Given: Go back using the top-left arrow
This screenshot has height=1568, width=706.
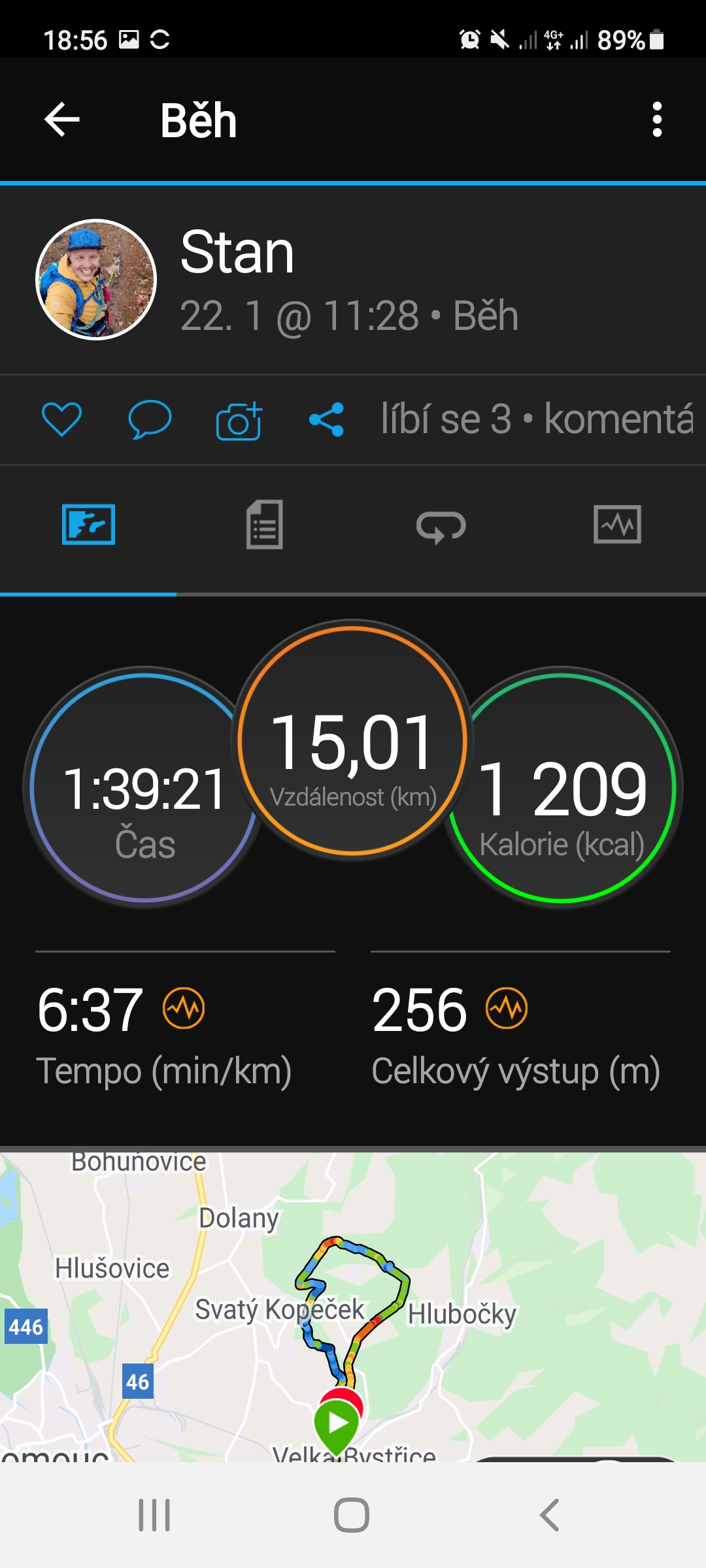Looking at the screenshot, I should click(62, 120).
